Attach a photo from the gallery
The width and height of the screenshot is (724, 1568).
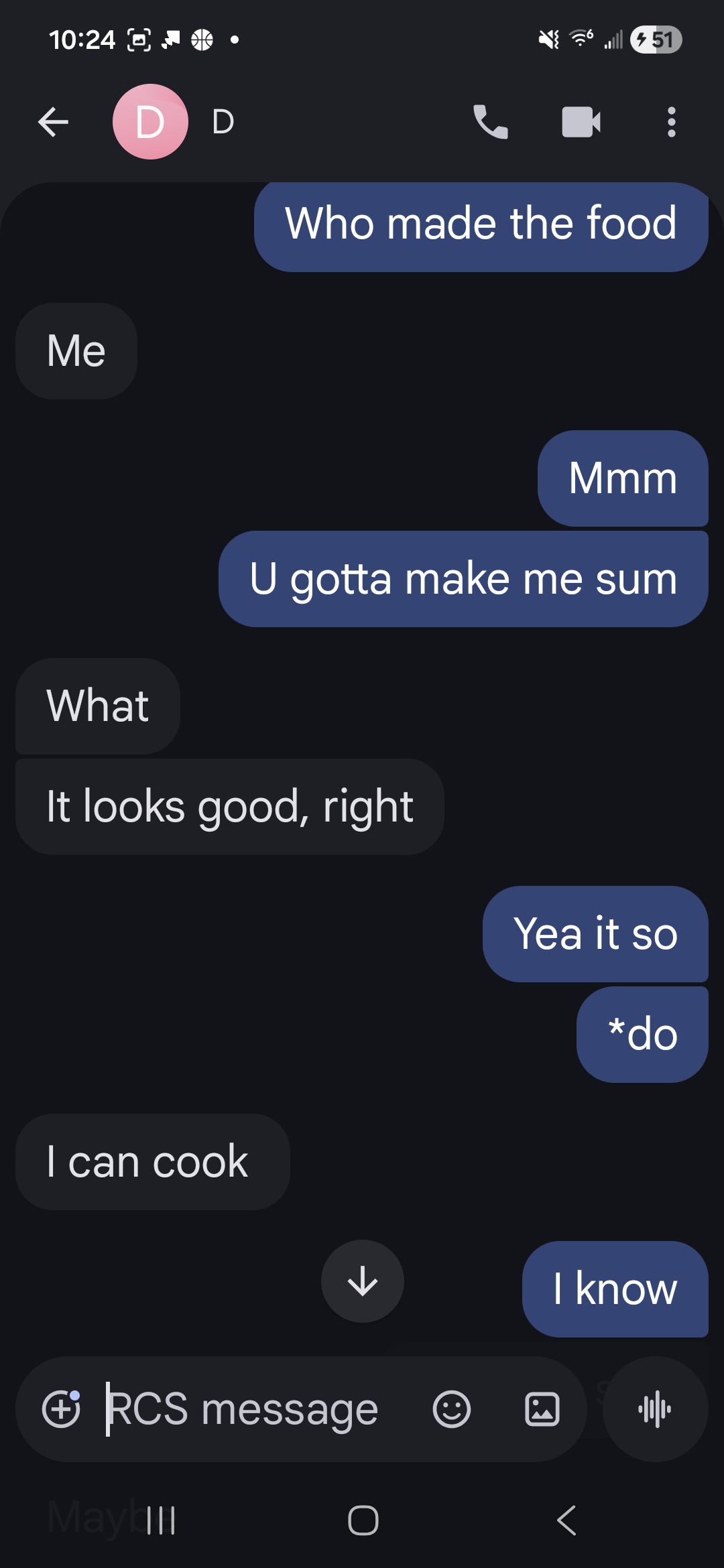[x=542, y=1409]
